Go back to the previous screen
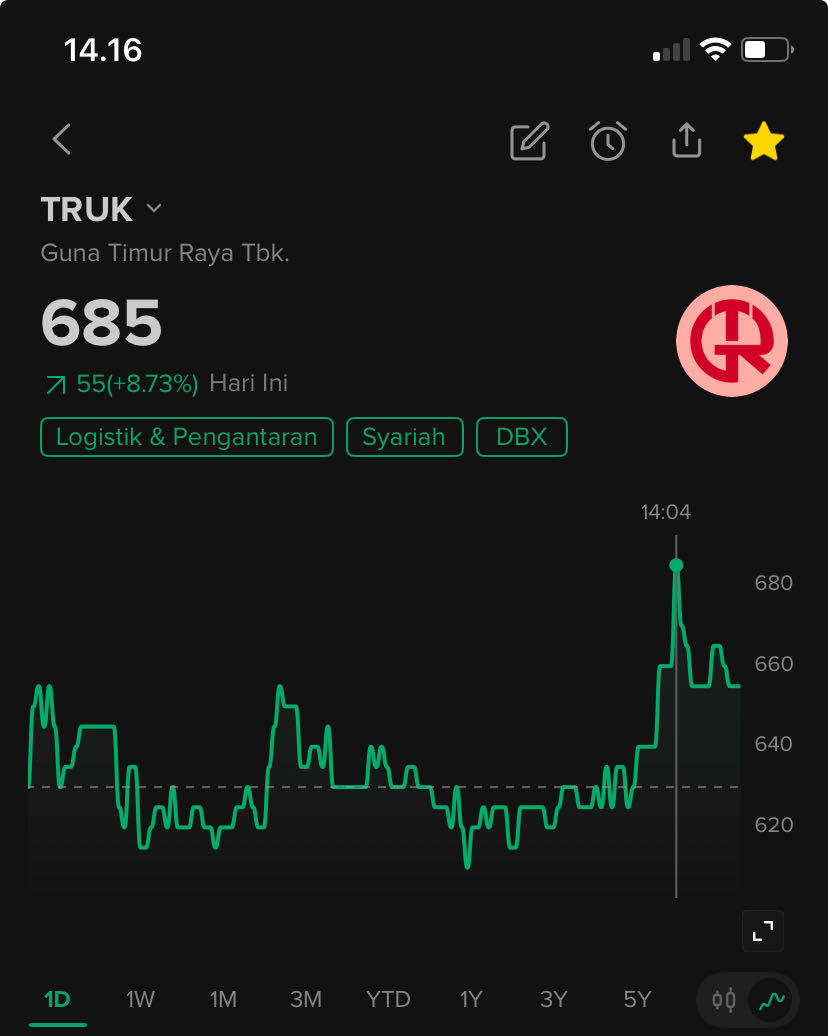This screenshot has width=828, height=1036. (x=62, y=140)
